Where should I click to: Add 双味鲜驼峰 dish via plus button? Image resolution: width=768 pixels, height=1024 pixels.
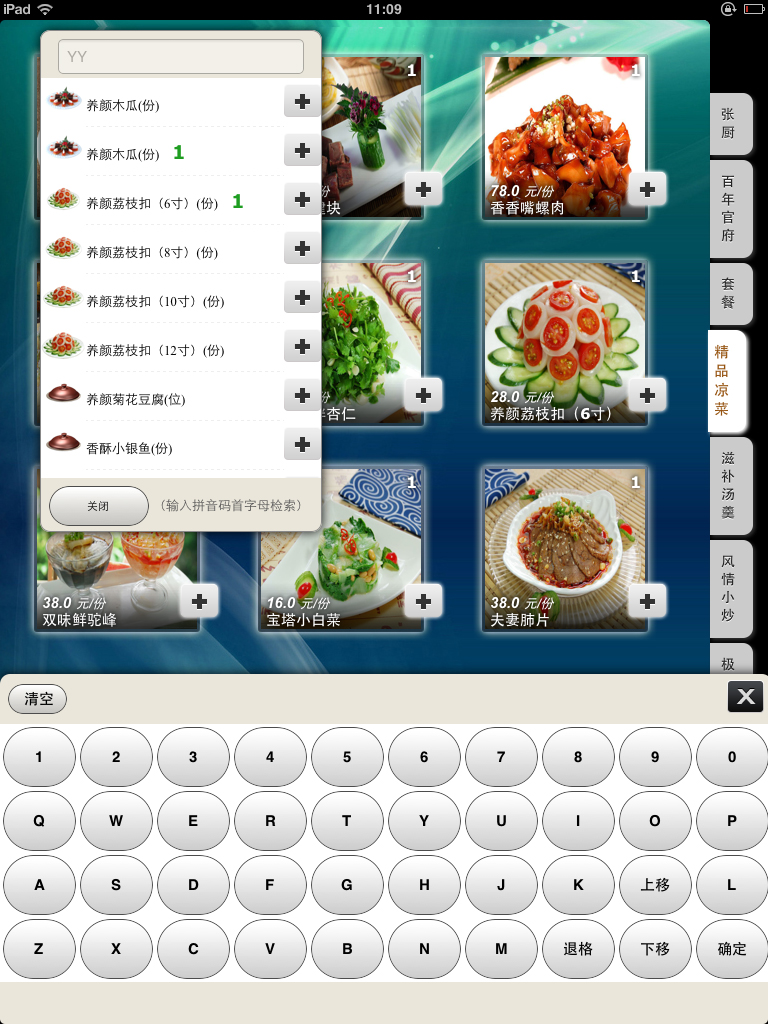point(199,601)
